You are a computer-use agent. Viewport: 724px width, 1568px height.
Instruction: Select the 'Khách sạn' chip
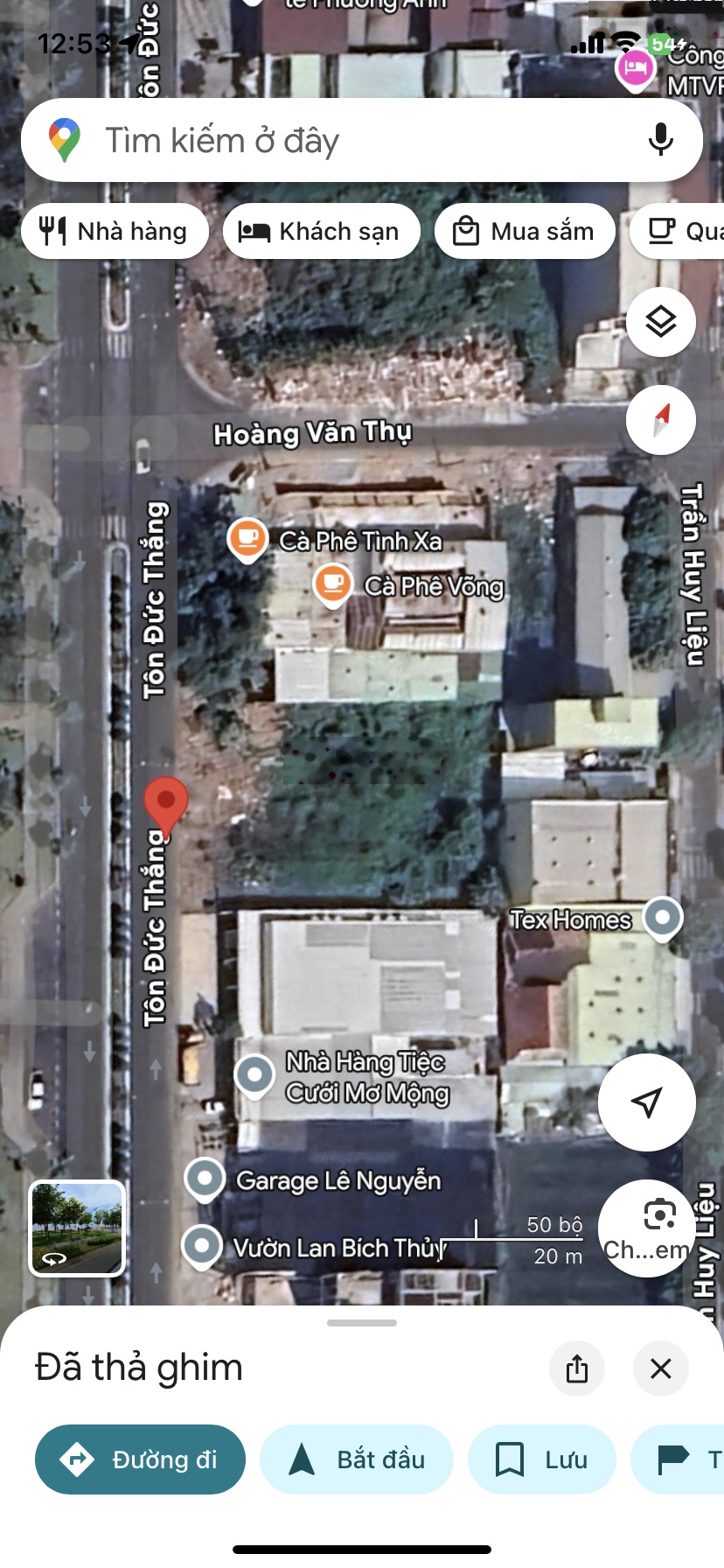321,231
